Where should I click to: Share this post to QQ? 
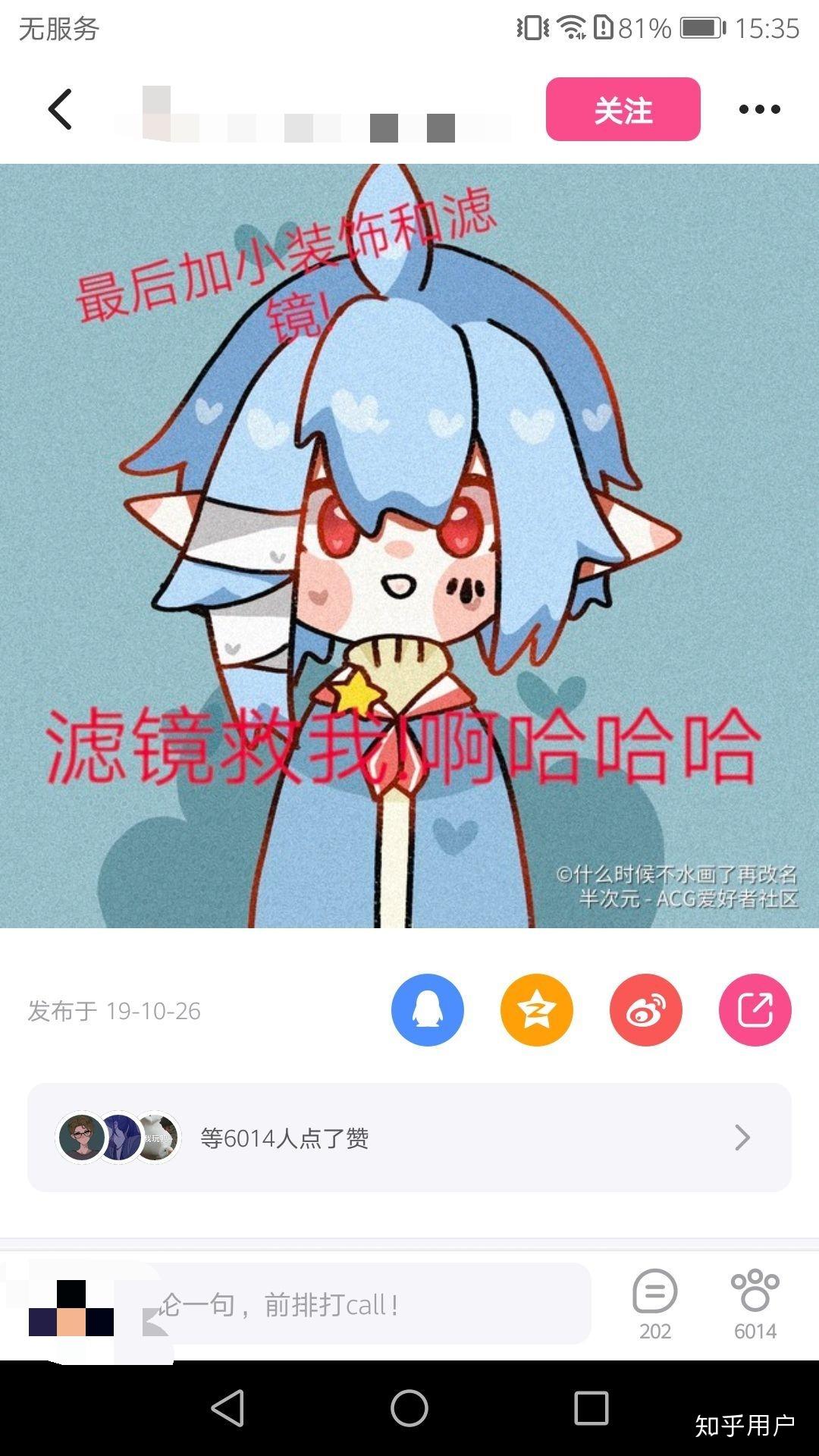[x=428, y=1010]
